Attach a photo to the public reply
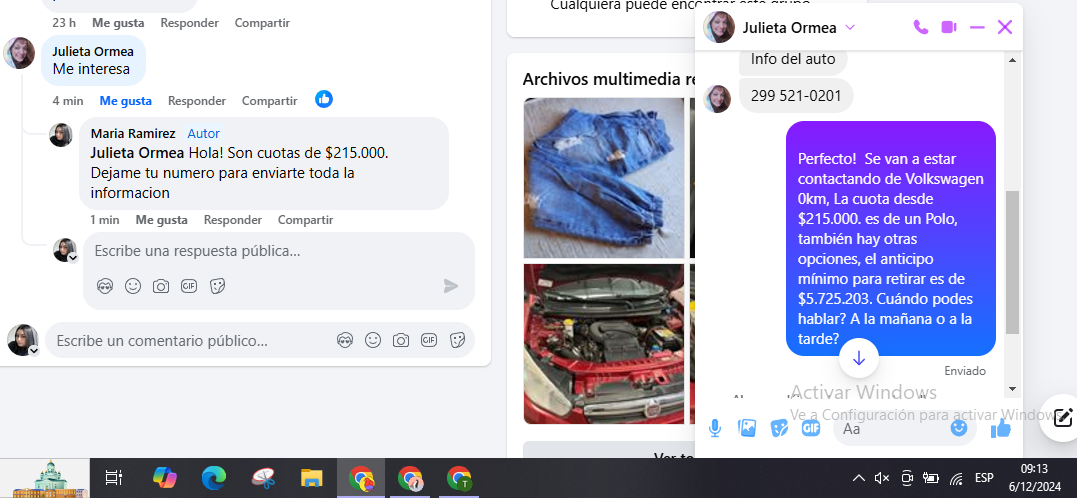Screen dimensions: 1077x498 pos(161,286)
